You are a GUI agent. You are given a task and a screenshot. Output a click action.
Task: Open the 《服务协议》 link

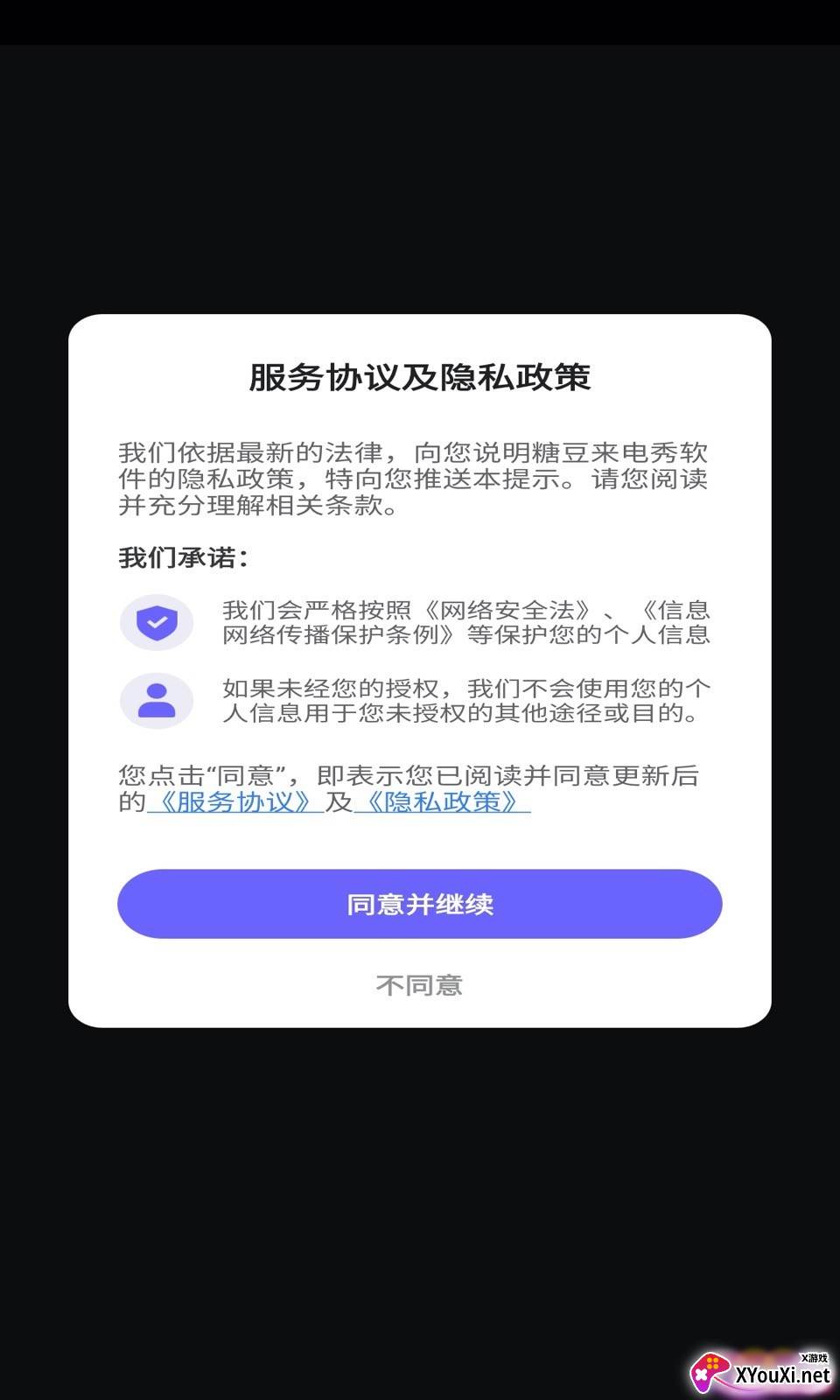(234, 801)
